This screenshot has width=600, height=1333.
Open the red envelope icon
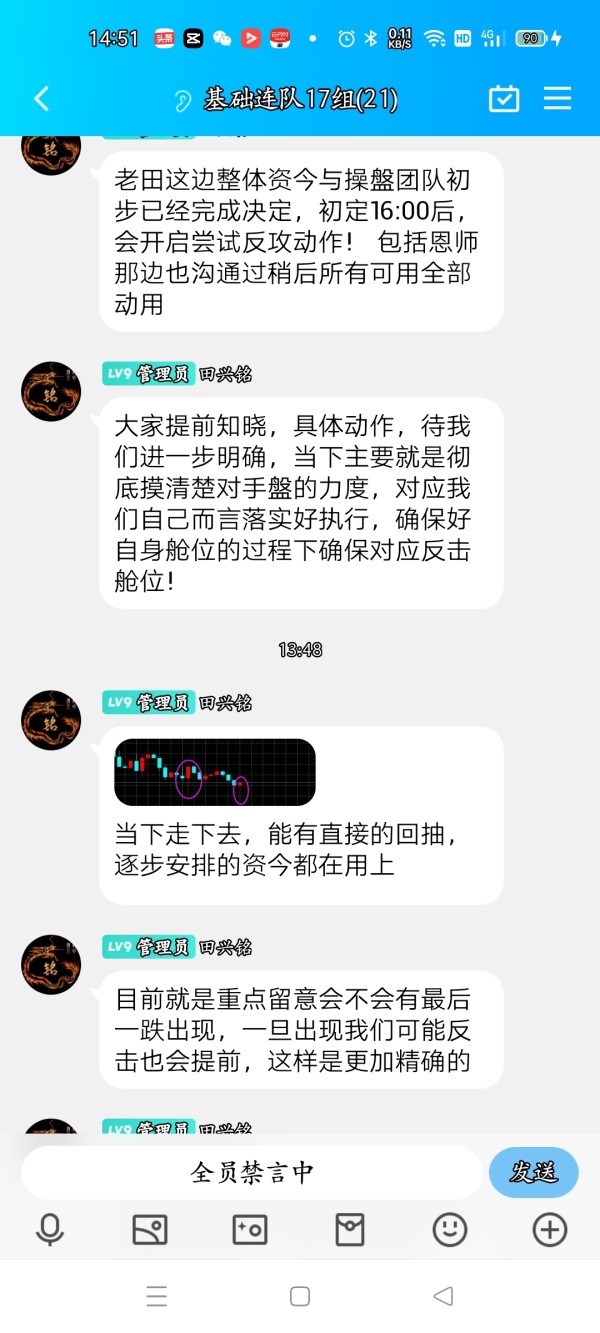(x=350, y=1229)
